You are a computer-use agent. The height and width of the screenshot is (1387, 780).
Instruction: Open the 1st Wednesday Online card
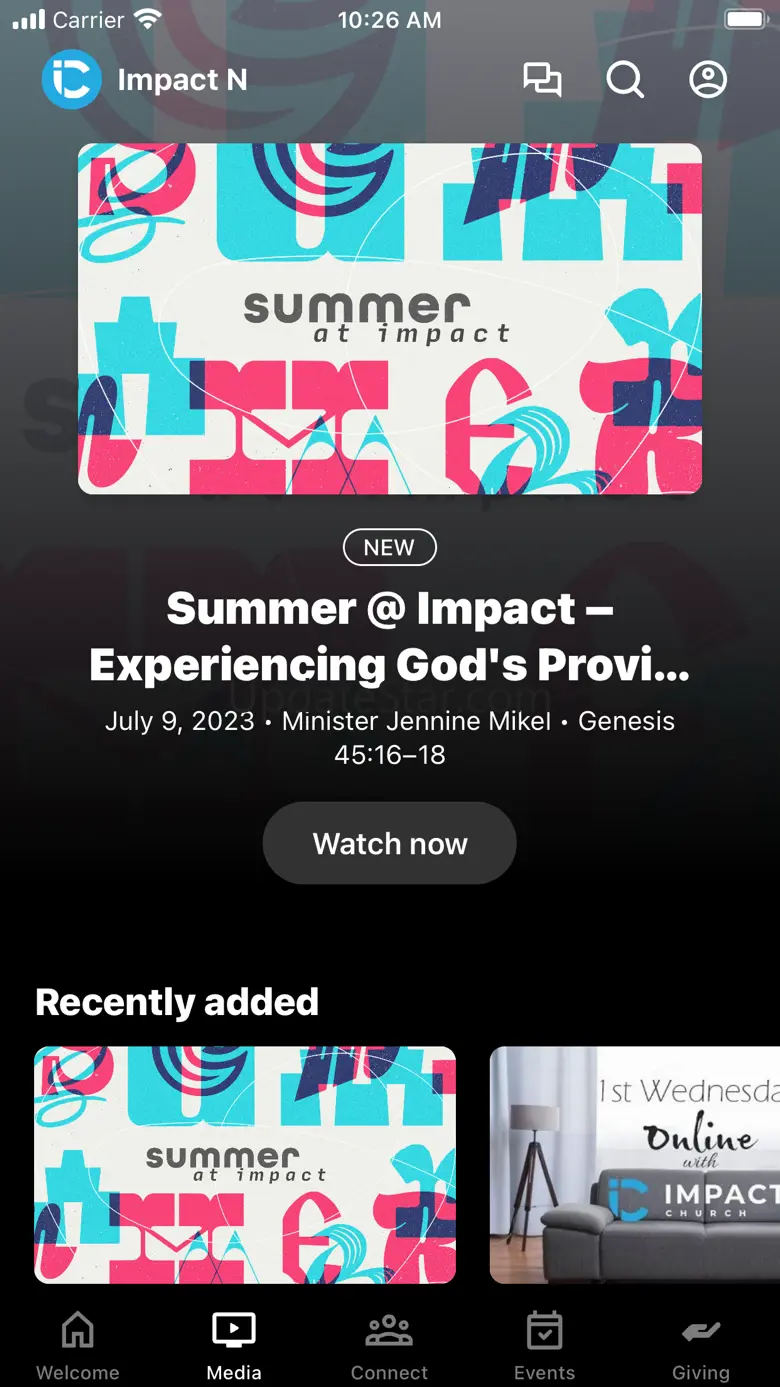click(x=635, y=1164)
